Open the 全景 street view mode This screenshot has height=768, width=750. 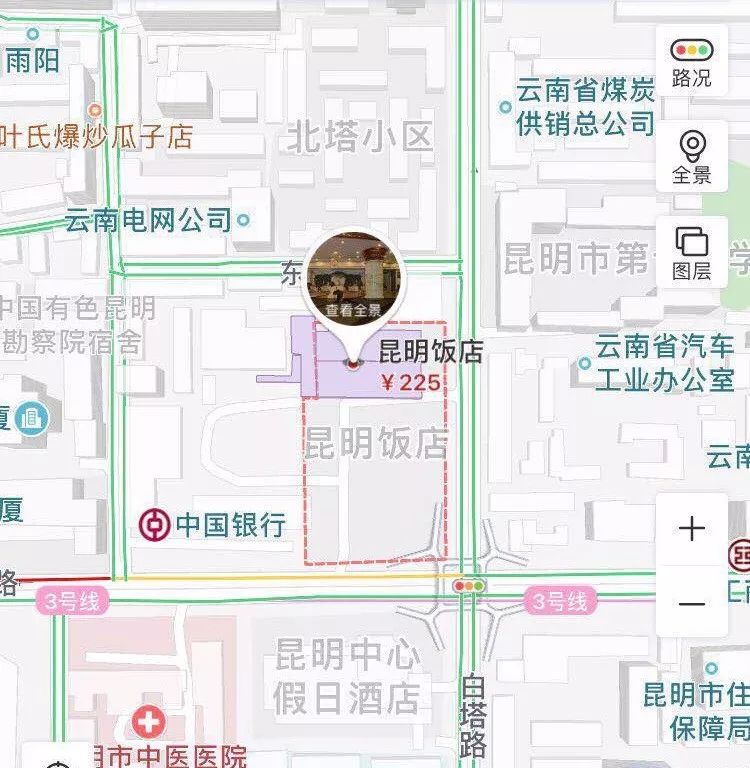point(691,158)
